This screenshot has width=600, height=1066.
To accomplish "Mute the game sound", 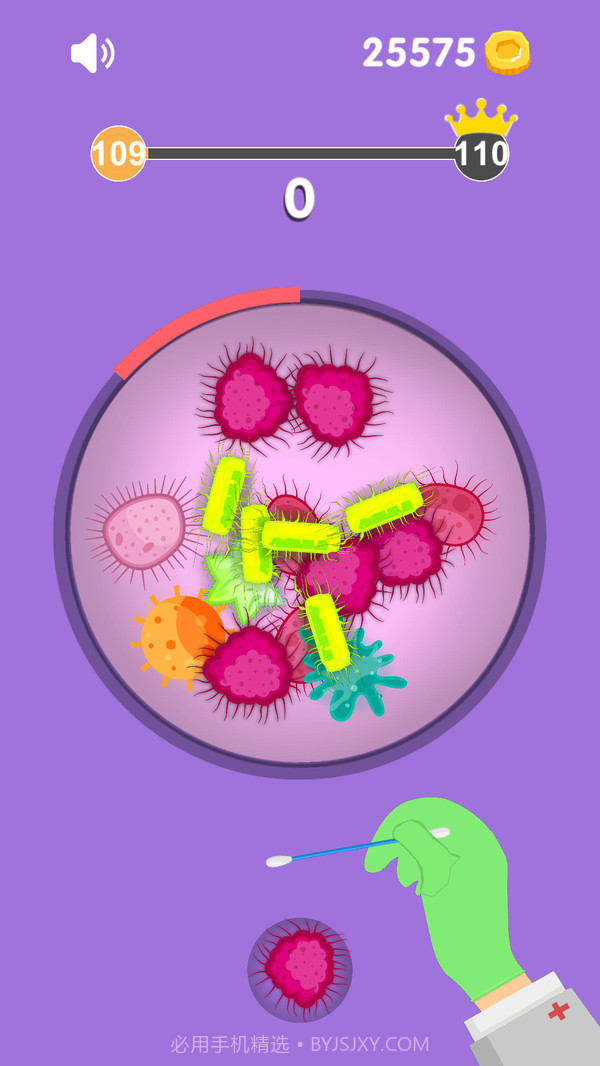I will coord(92,53).
